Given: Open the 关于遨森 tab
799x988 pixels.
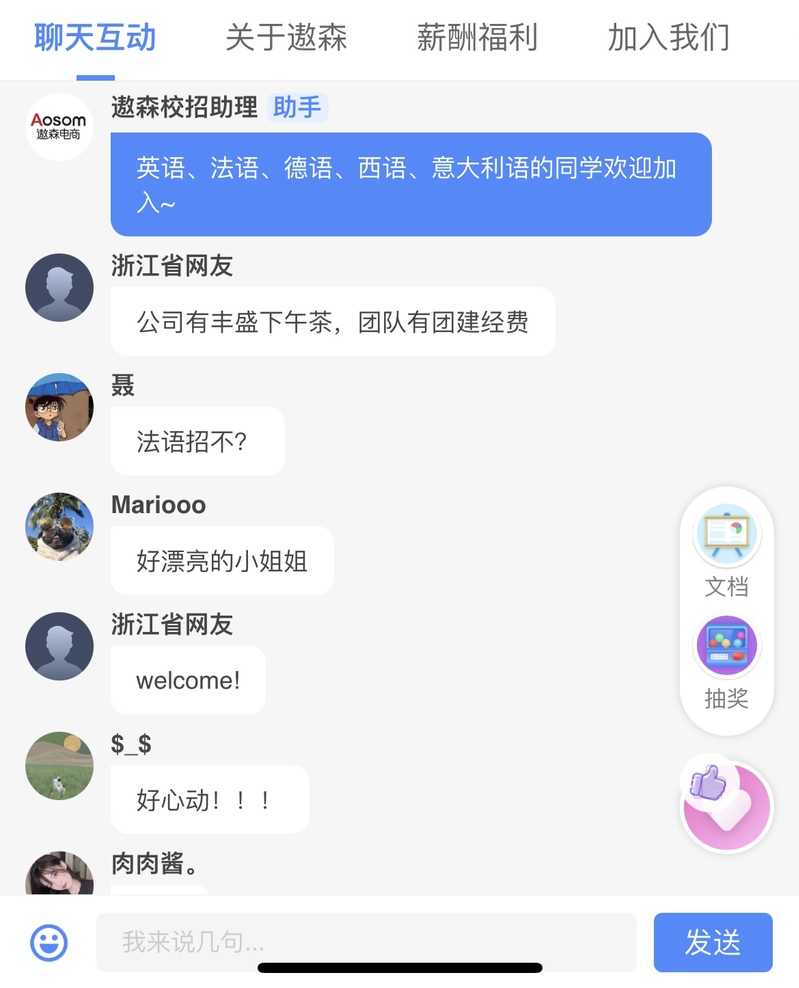Looking at the screenshot, I should [286, 39].
